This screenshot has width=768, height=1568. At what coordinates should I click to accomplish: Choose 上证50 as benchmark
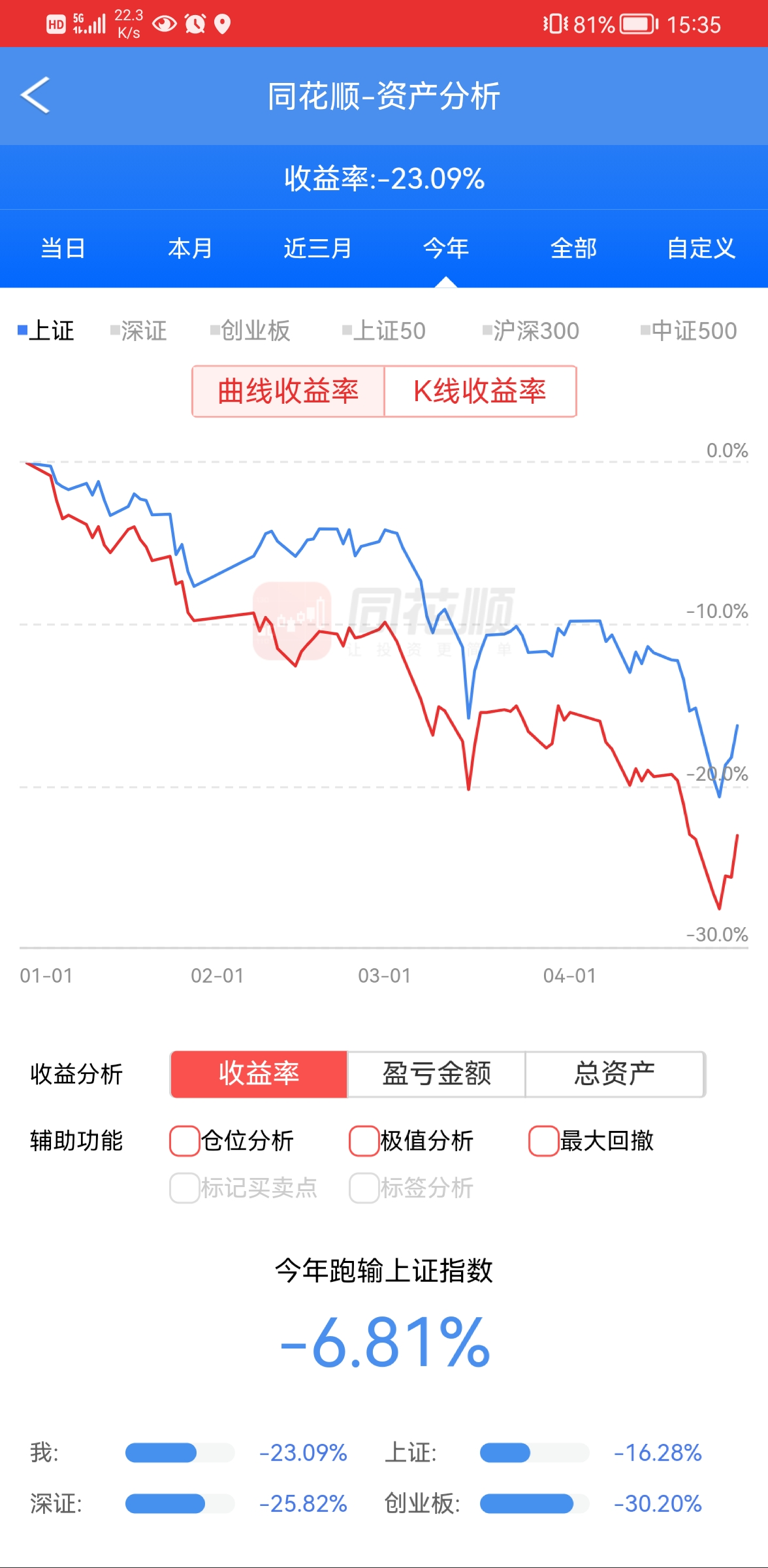[384, 331]
